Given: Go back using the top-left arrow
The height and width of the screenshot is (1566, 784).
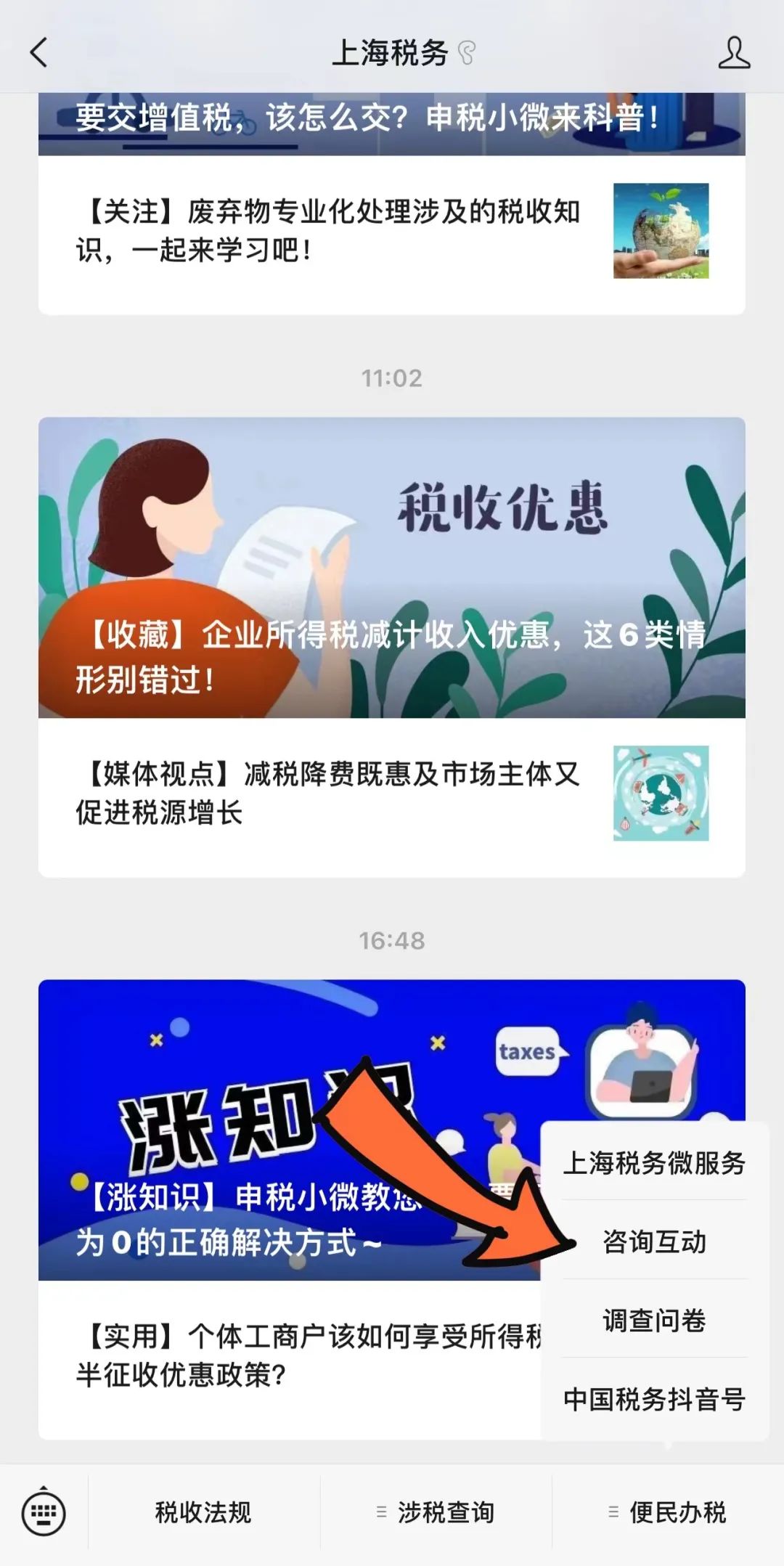Looking at the screenshot, I should pyautogui.click(x=39, y=52).
